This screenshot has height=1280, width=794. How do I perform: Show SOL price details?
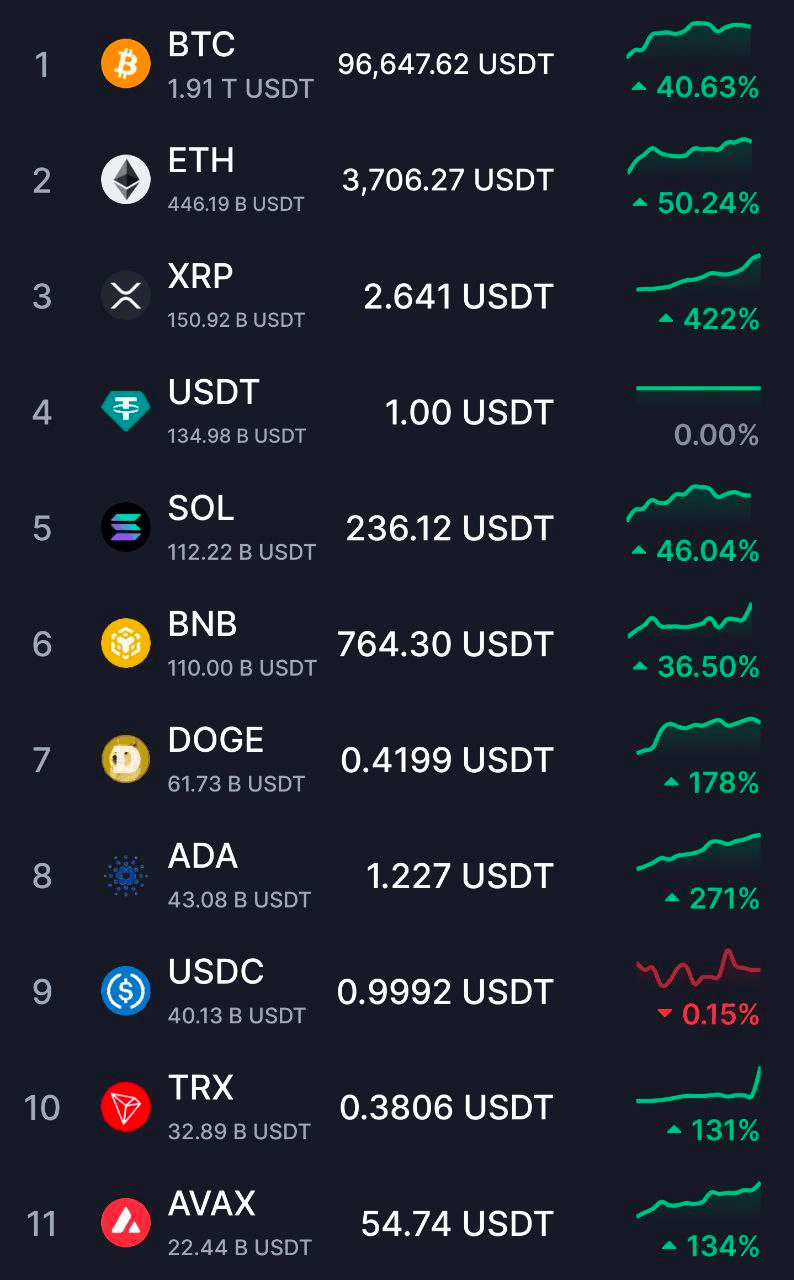point(397,528)
